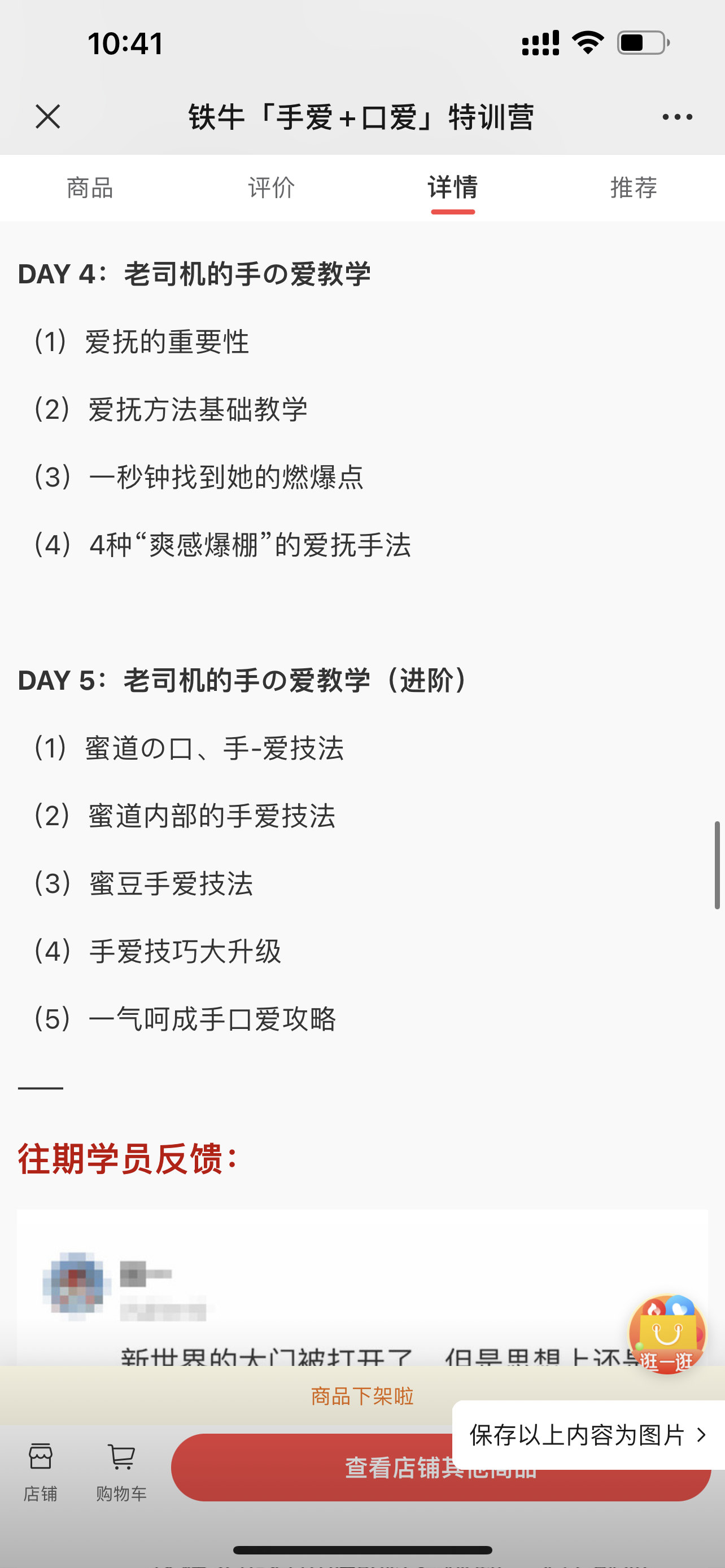Open the three-dot overflow menu
Screen dimensions: 725x1568
[677, 116]
